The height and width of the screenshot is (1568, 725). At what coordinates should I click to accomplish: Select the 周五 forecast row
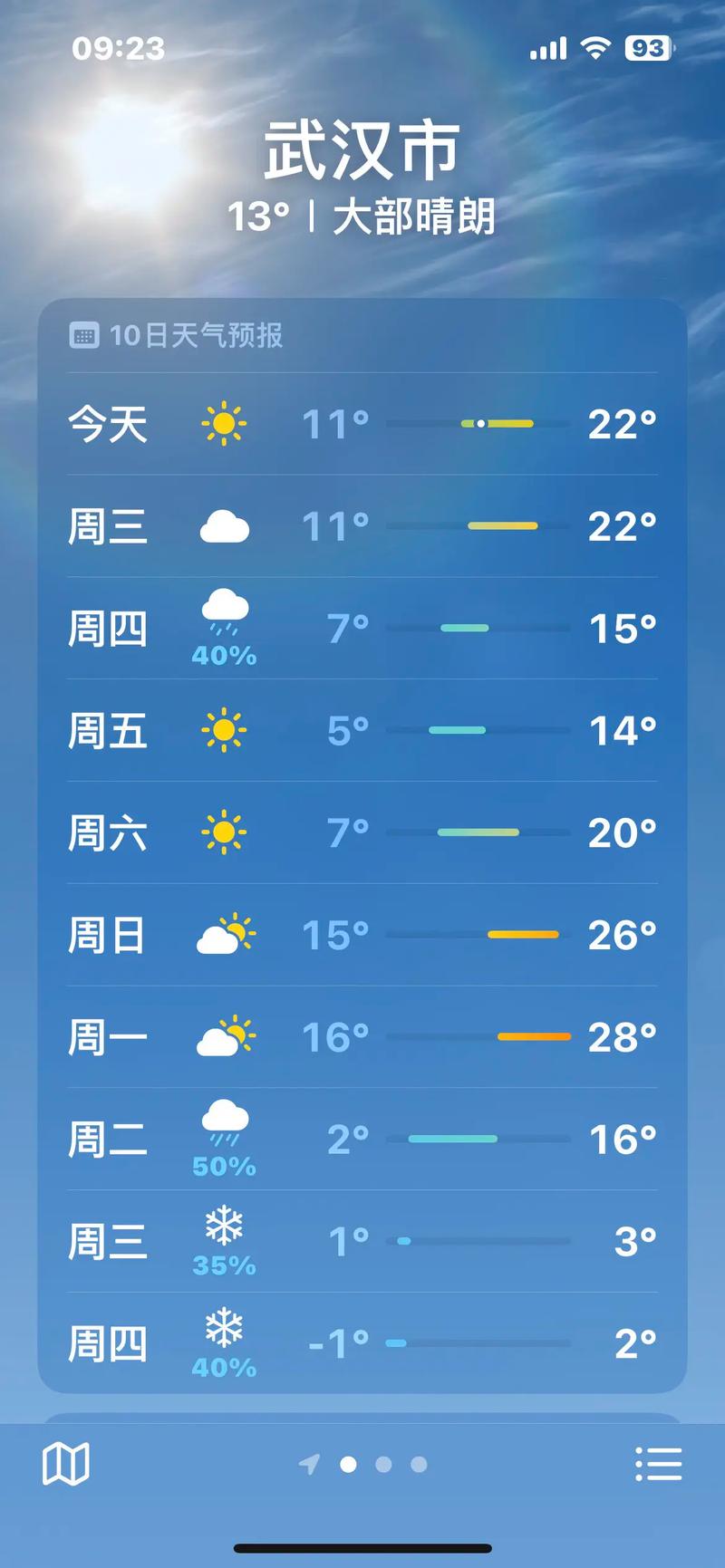point(361,729)
